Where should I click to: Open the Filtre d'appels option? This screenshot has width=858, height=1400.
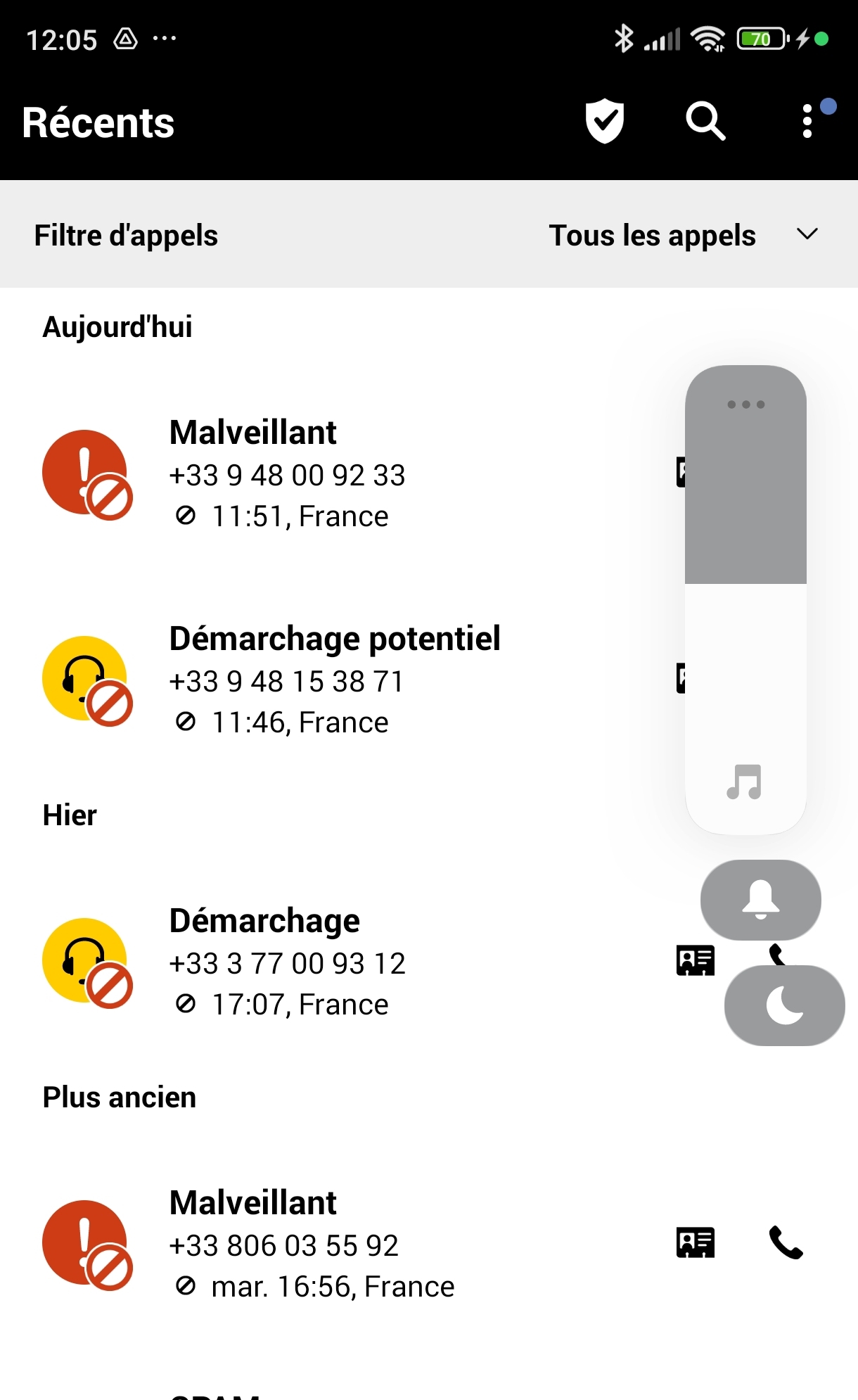125,235
